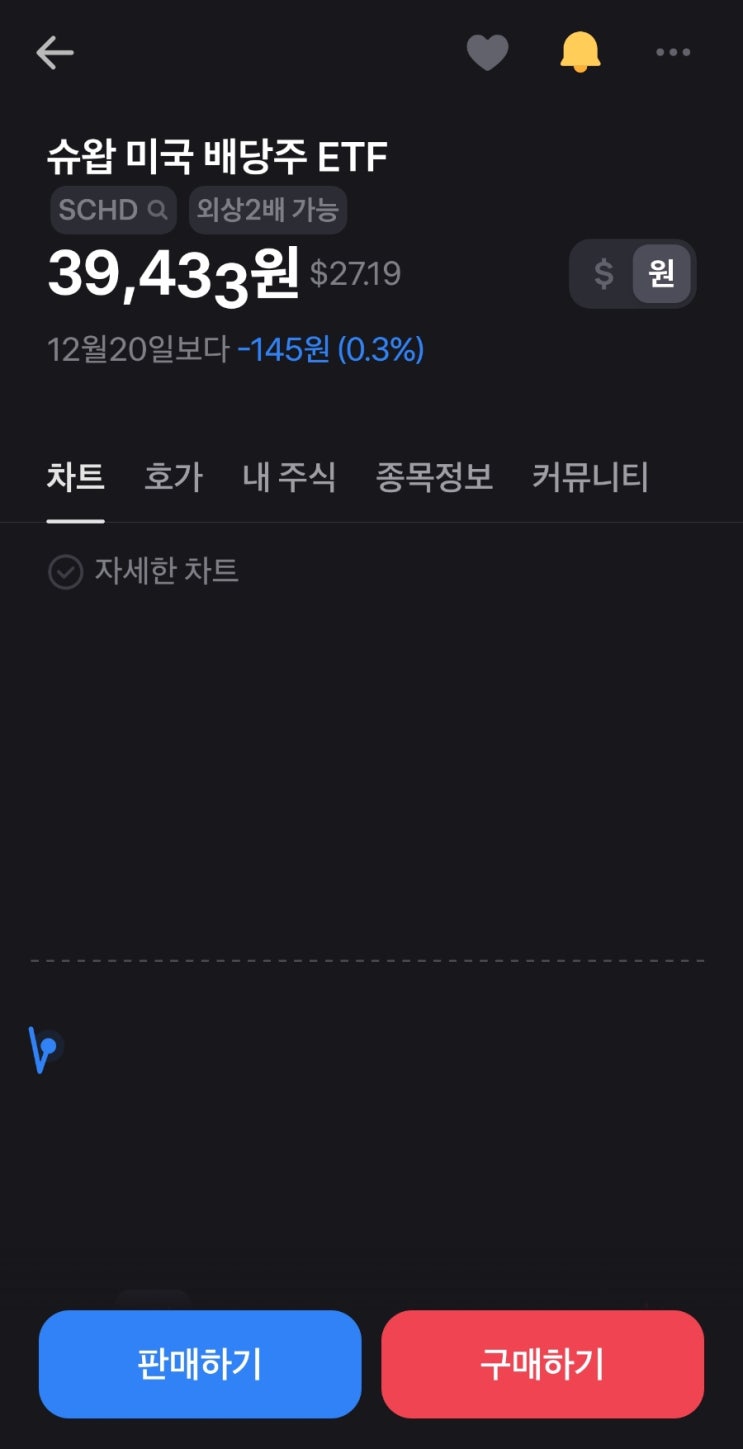743x1449 pixels.
Task: Open the 내 주식 tab
Action: click(x=289, y=477)
